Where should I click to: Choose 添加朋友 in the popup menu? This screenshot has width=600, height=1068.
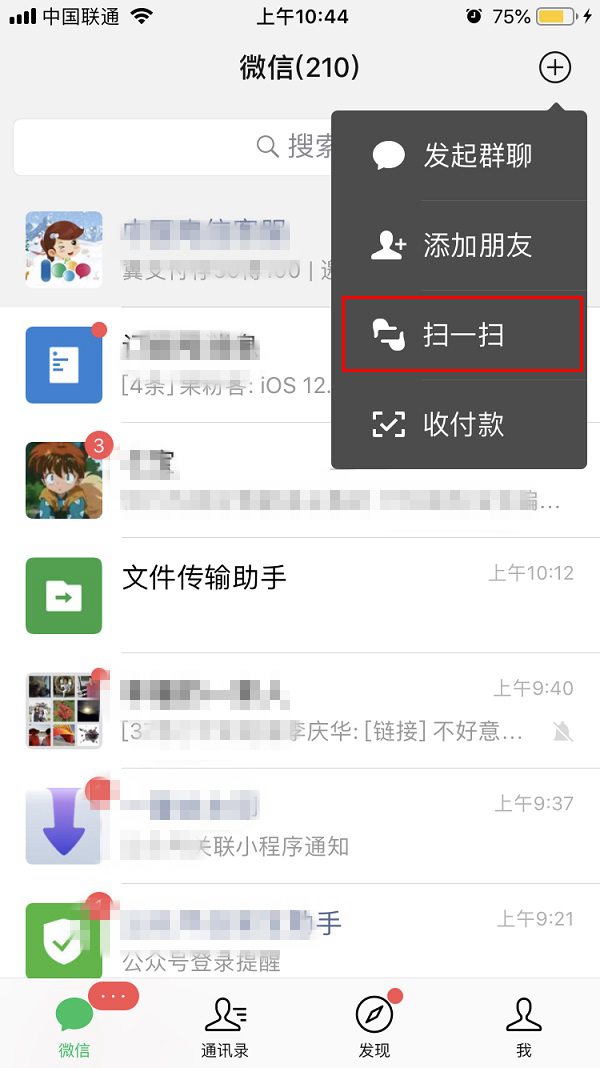(459, 246)
